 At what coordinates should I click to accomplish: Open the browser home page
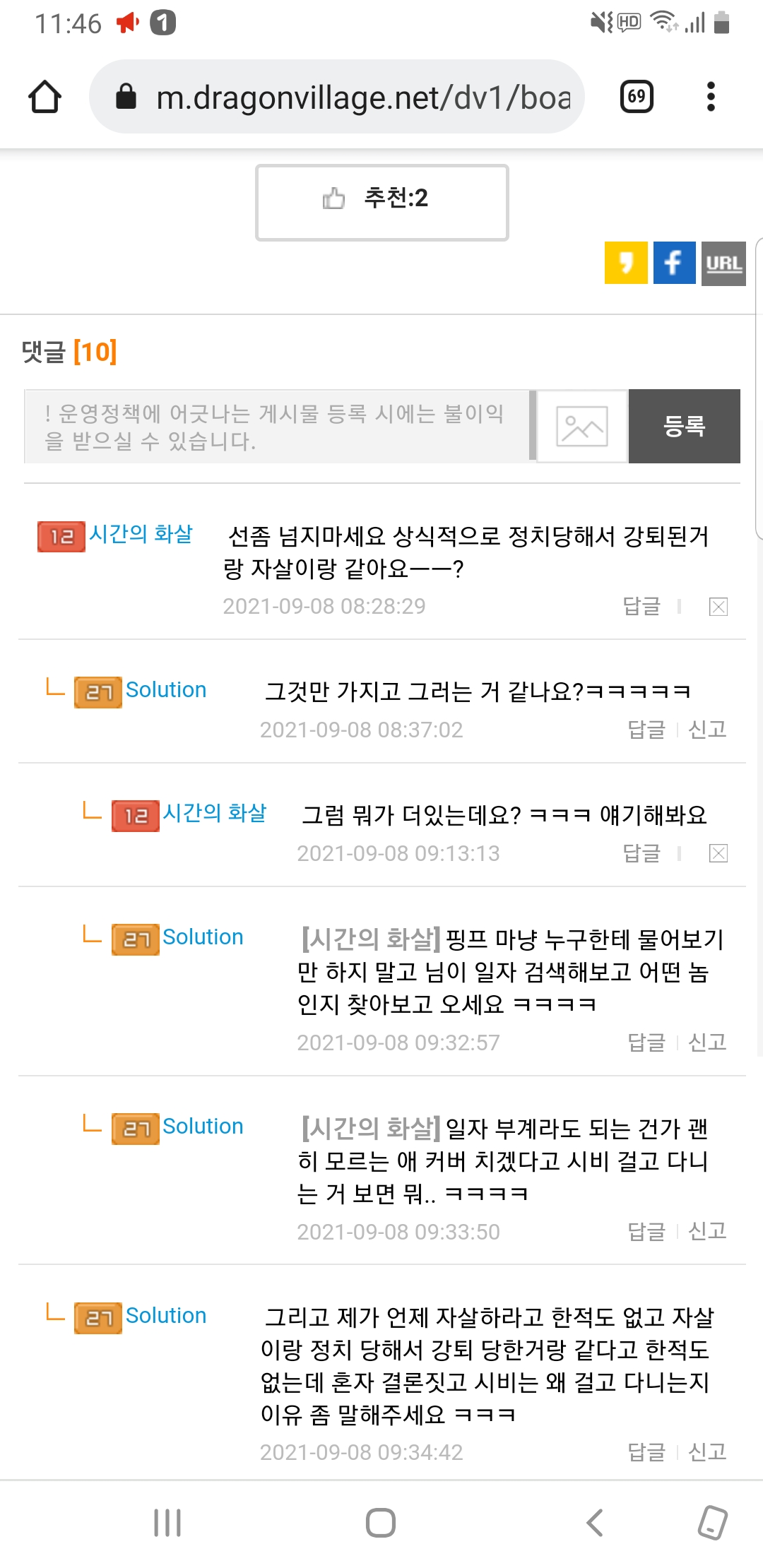[x=45, y=97]
